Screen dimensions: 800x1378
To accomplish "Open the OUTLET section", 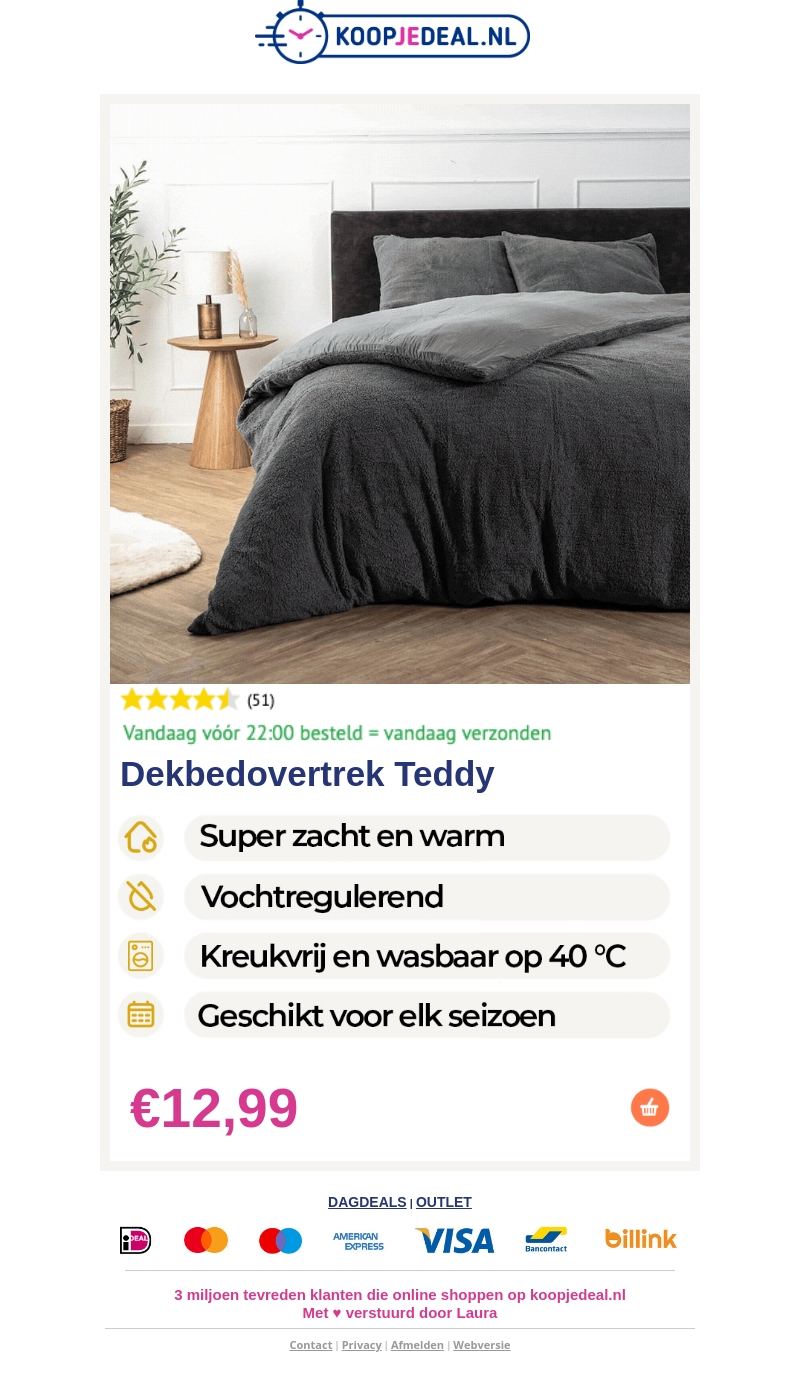I will pos(443,1202).
